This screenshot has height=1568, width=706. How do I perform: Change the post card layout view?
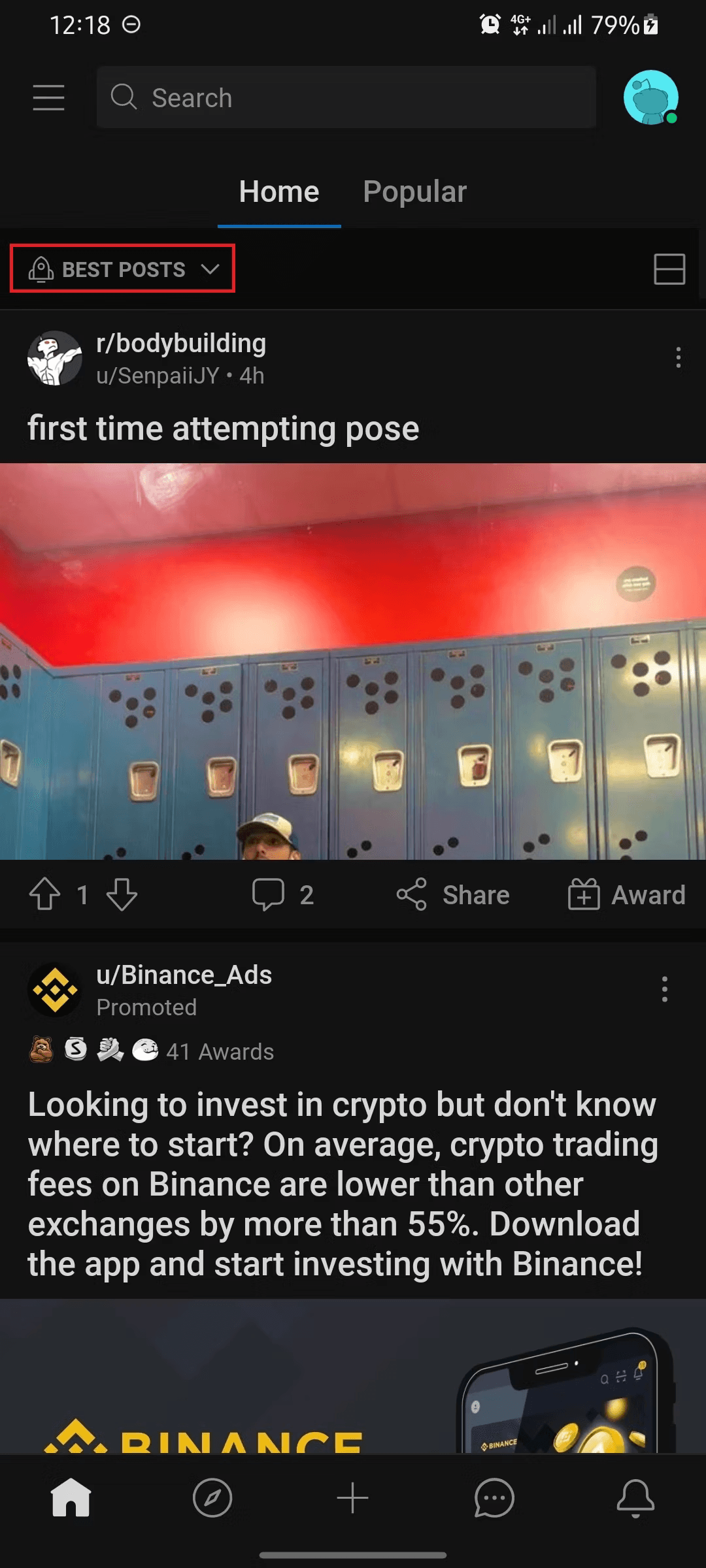coord(669,269)
